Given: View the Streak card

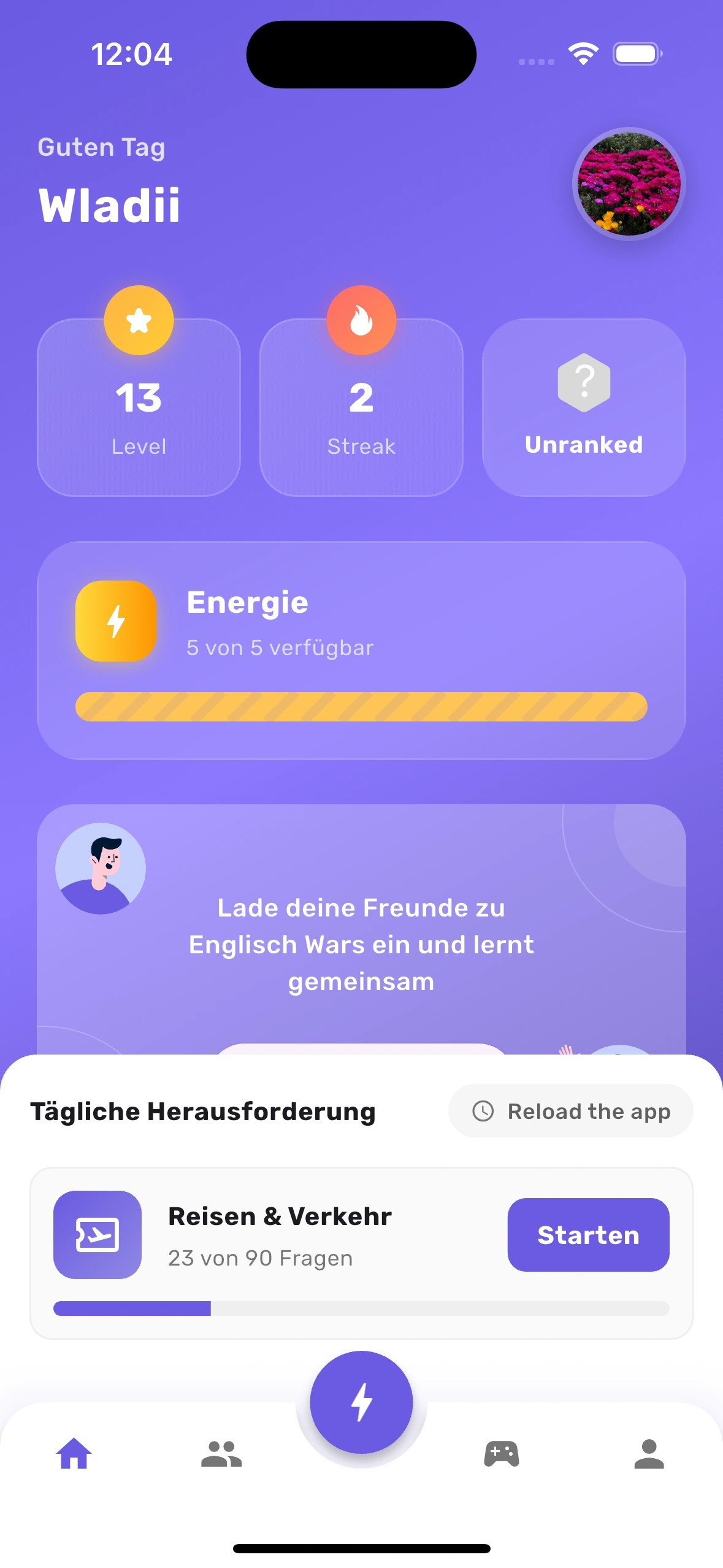Looking at the screenshot, I should pyautogui.click(x=361, y=407).
